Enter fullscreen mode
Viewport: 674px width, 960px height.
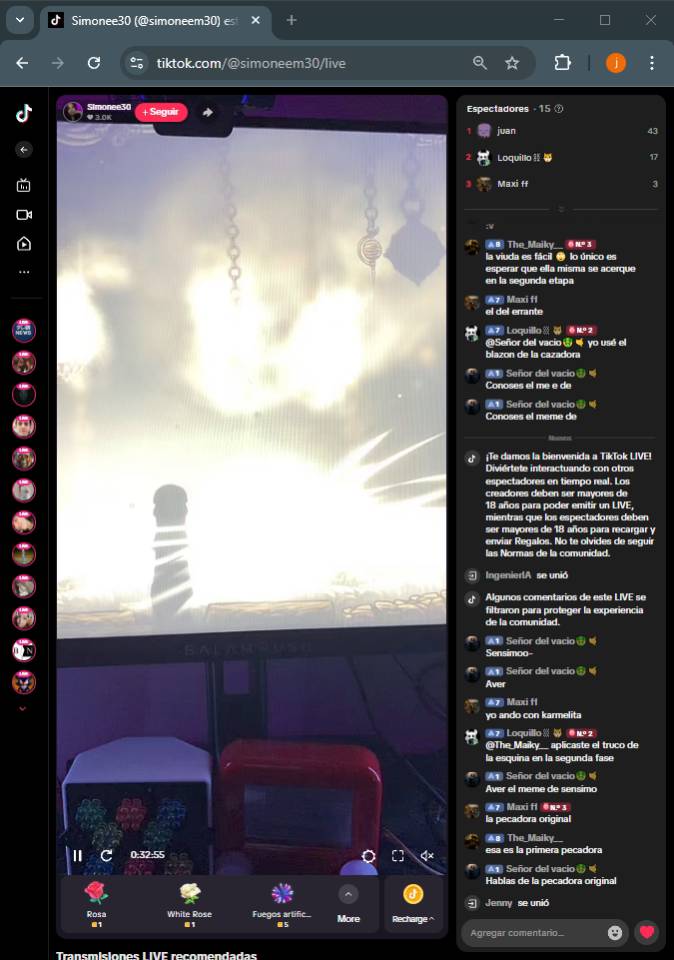click(x=398, y=856)
